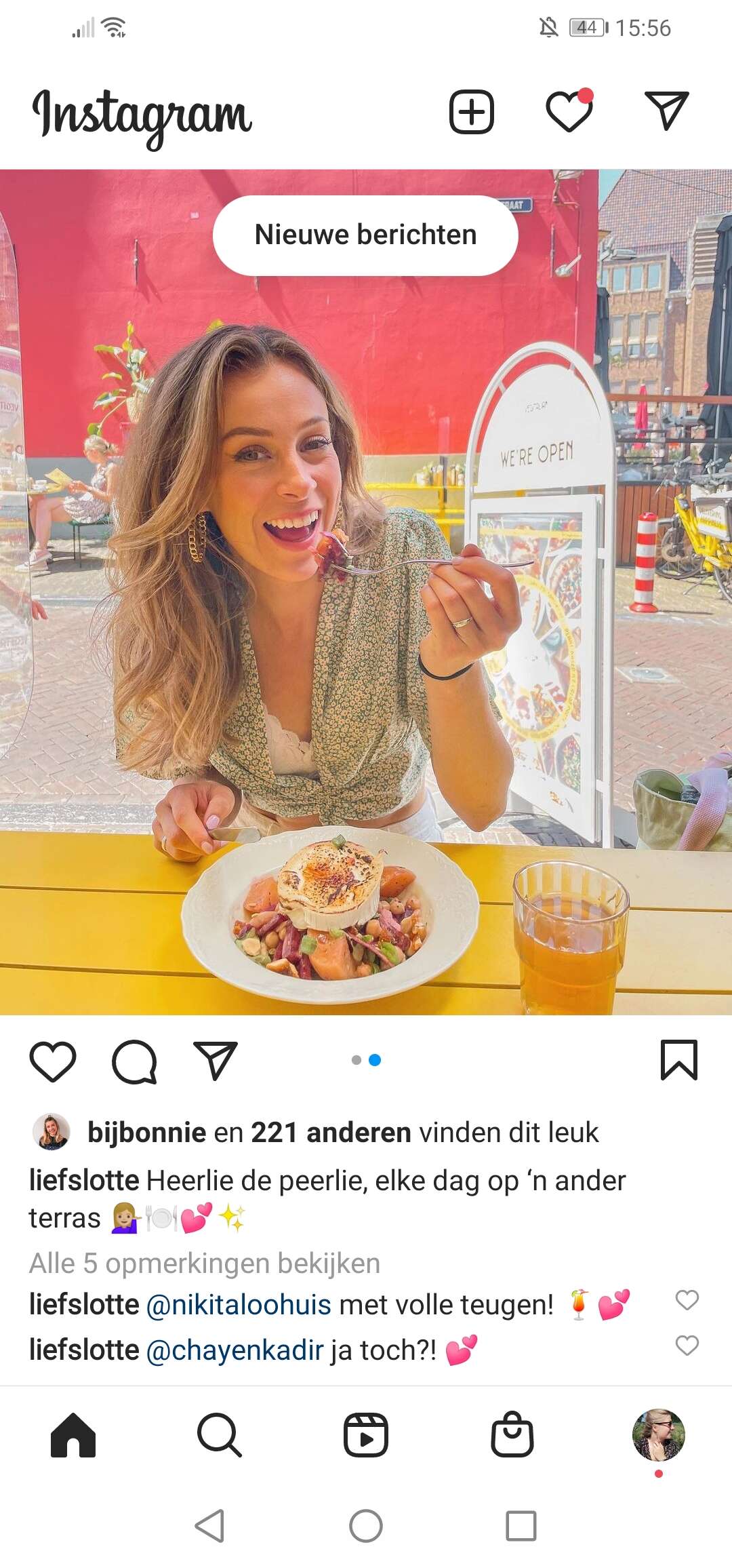The image size is (732, 1568).
Task: Open the activity heart notifications
Action: [569, 111]
